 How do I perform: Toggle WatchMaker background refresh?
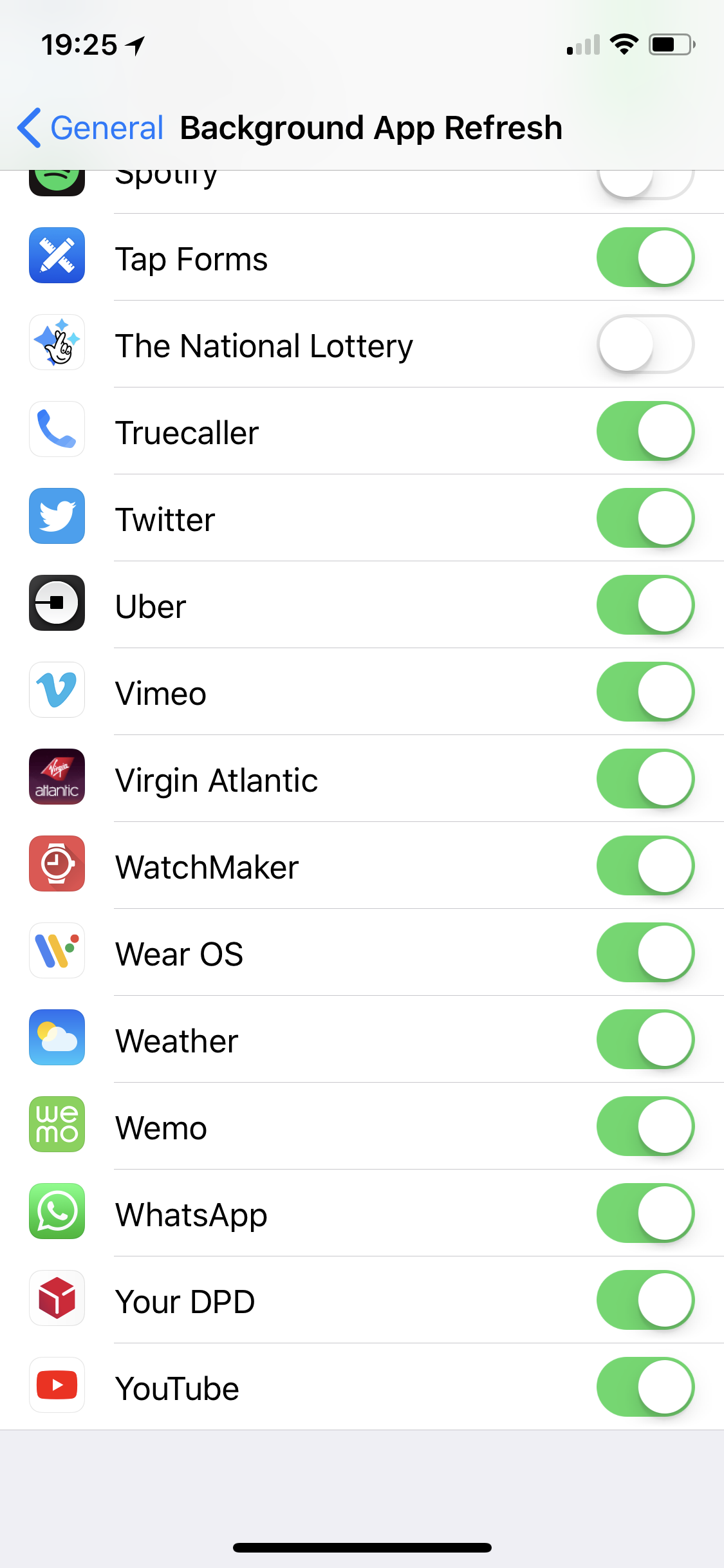pyautogui.click(x=645, y=866)
